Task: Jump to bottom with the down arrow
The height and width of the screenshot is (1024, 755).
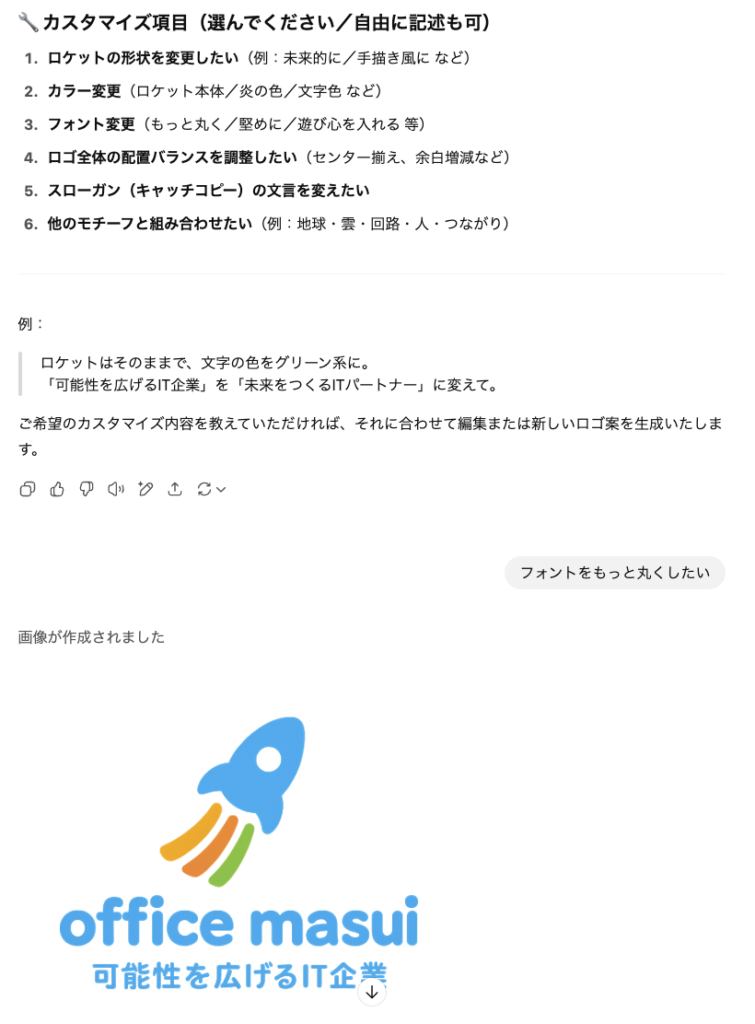Action: coord(372,993)
